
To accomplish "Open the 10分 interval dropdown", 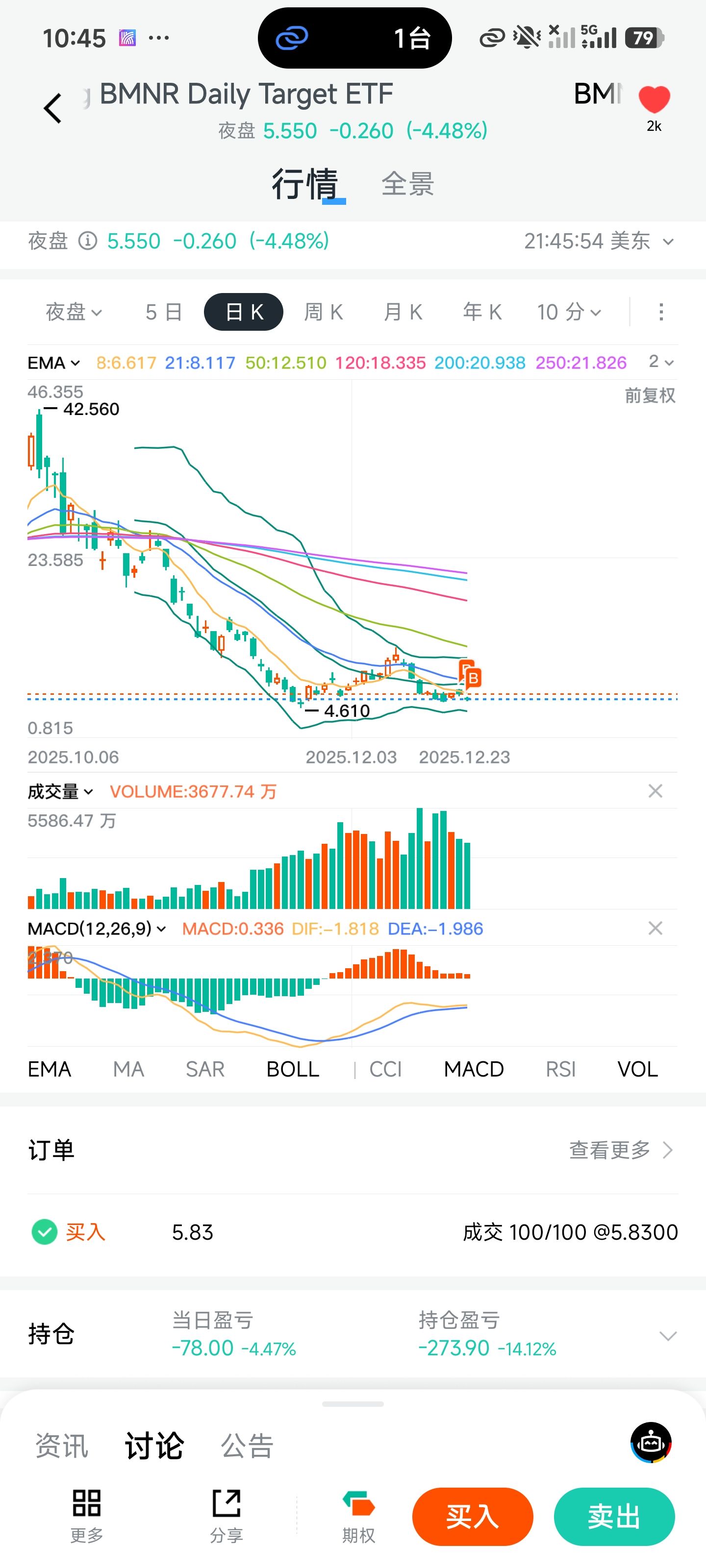I will [x=568, y=312].
